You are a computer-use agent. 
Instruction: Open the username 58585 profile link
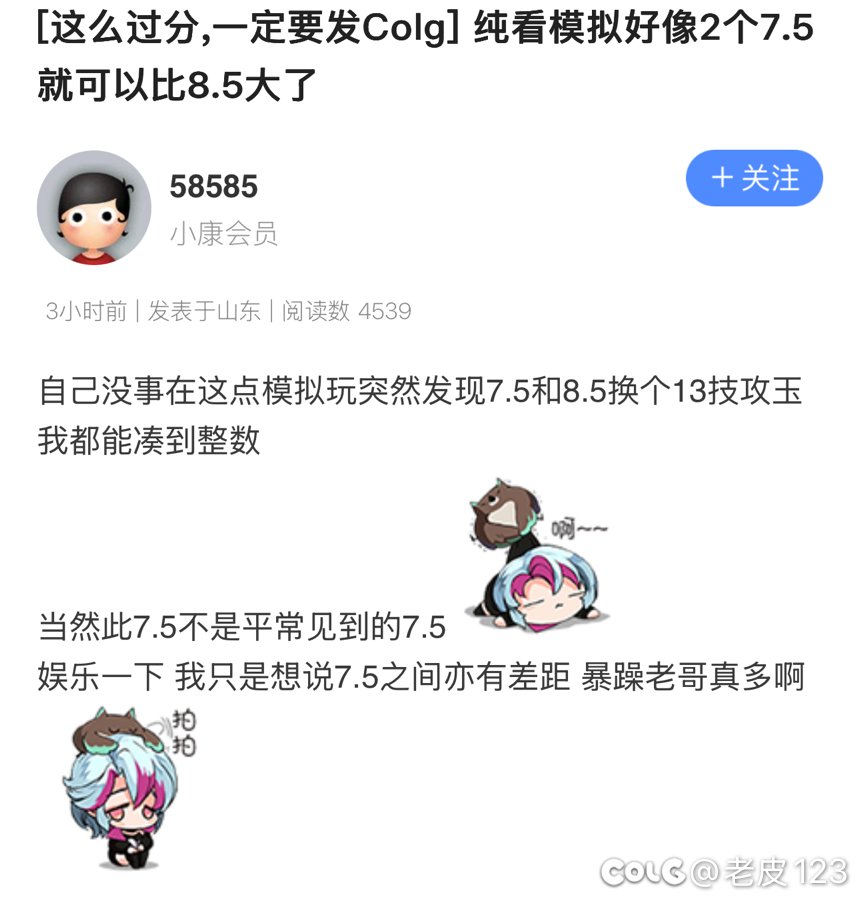click(x=213, y=187)
